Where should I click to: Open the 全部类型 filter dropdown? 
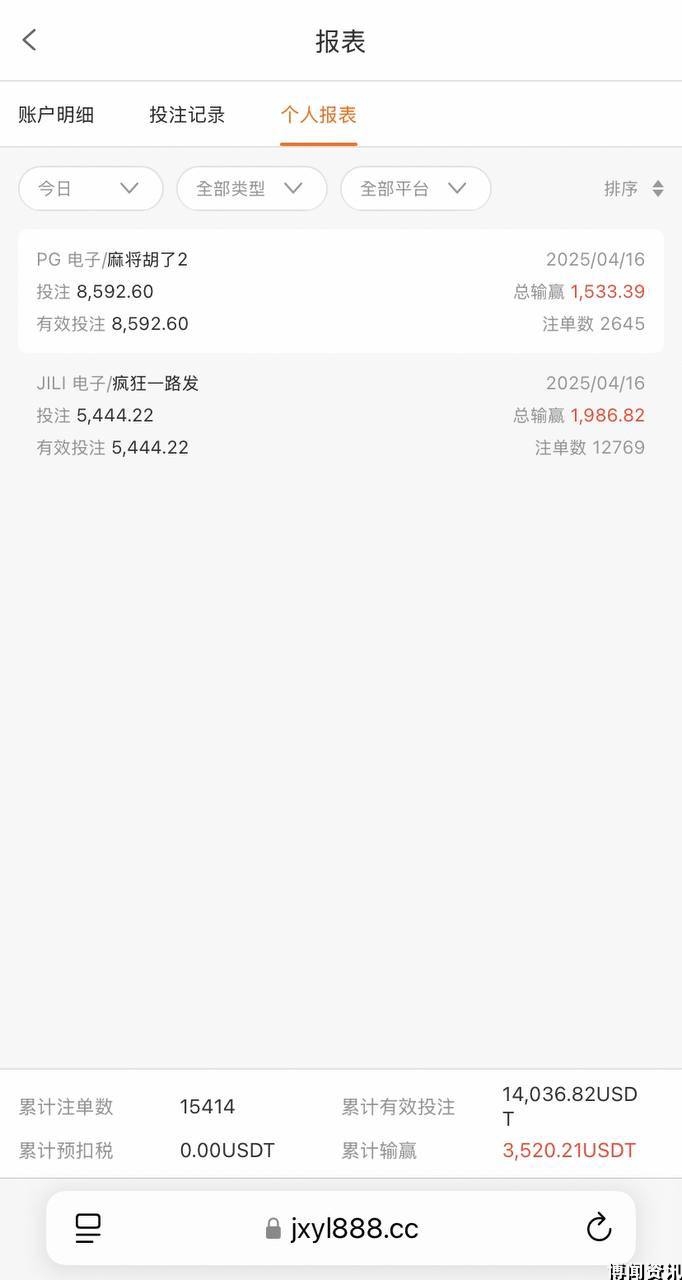[252, 188]
